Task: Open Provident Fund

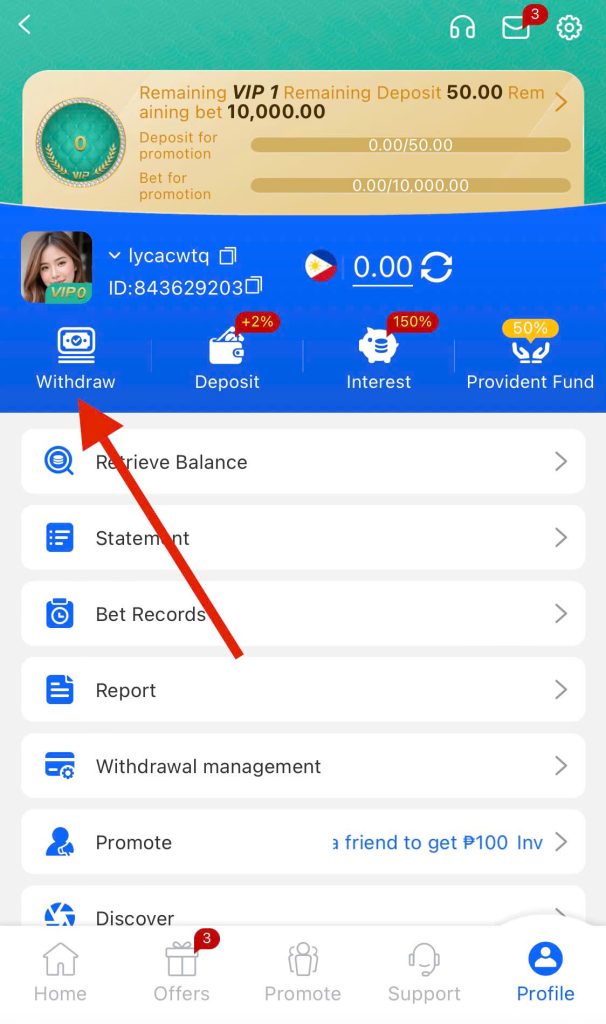Action: (530, 358)
